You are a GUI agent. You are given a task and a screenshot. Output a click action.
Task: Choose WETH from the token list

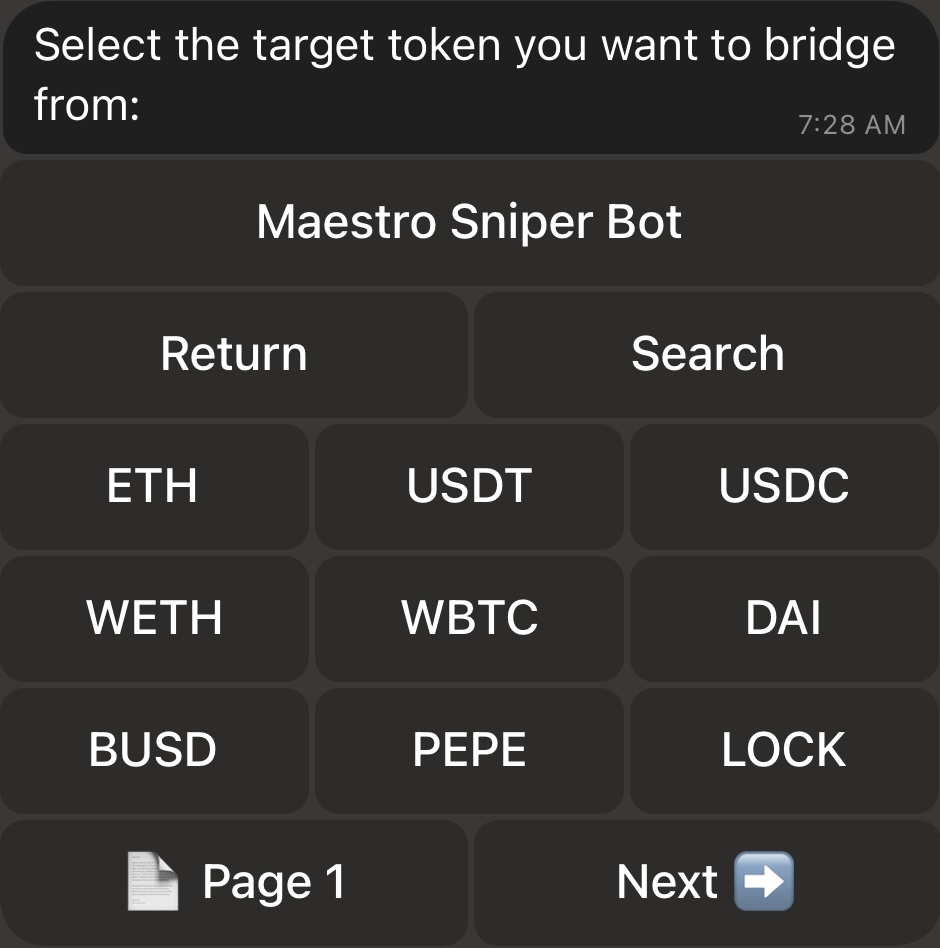154,619
